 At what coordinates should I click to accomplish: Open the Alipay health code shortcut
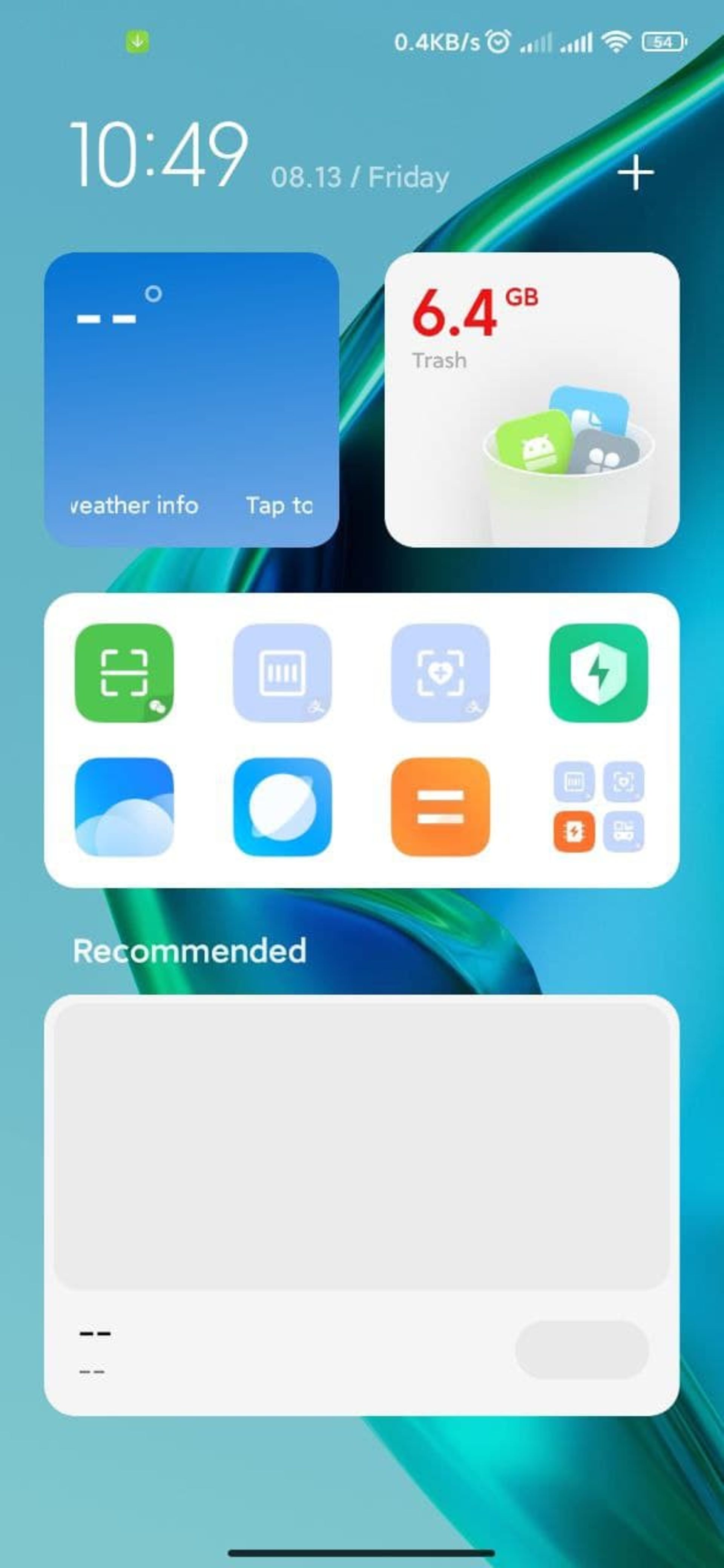point(440,673)
